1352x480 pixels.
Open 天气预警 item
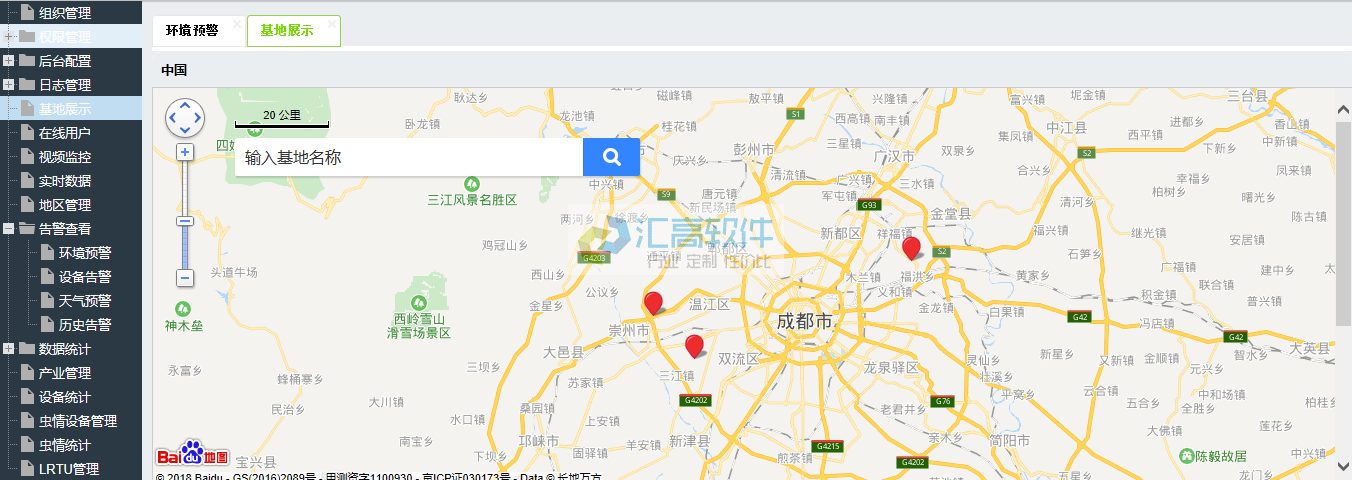[x=85, y=301]
